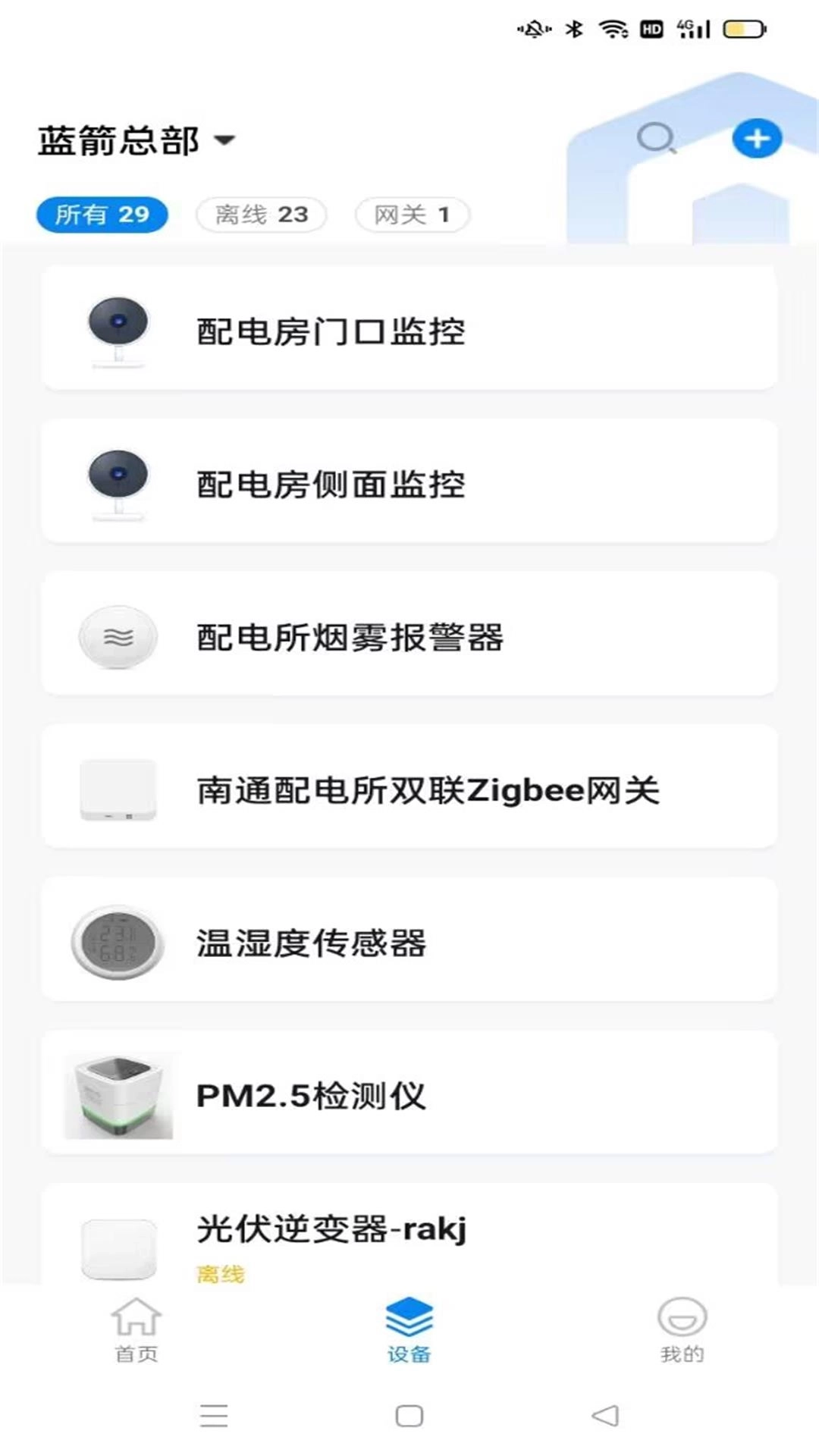Screen dimensions: 819x1456
Task: Open PM2.5检测仪 device details
Action: [x=409, y=1095]
